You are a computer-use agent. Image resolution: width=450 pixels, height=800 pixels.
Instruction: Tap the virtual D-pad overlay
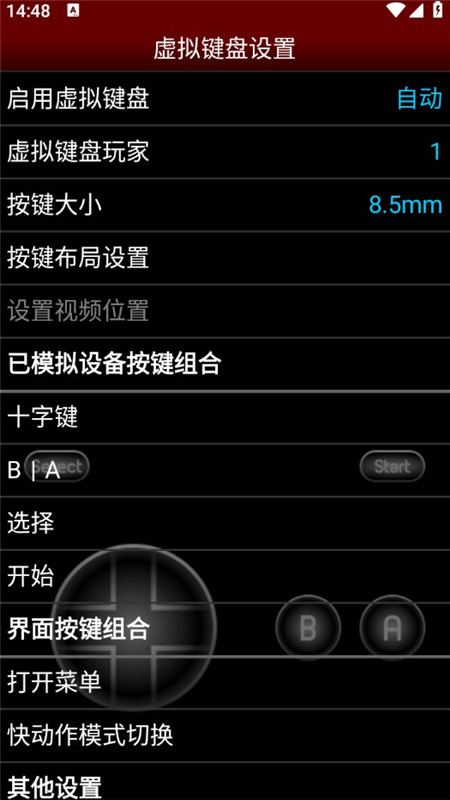pos(134,627)
